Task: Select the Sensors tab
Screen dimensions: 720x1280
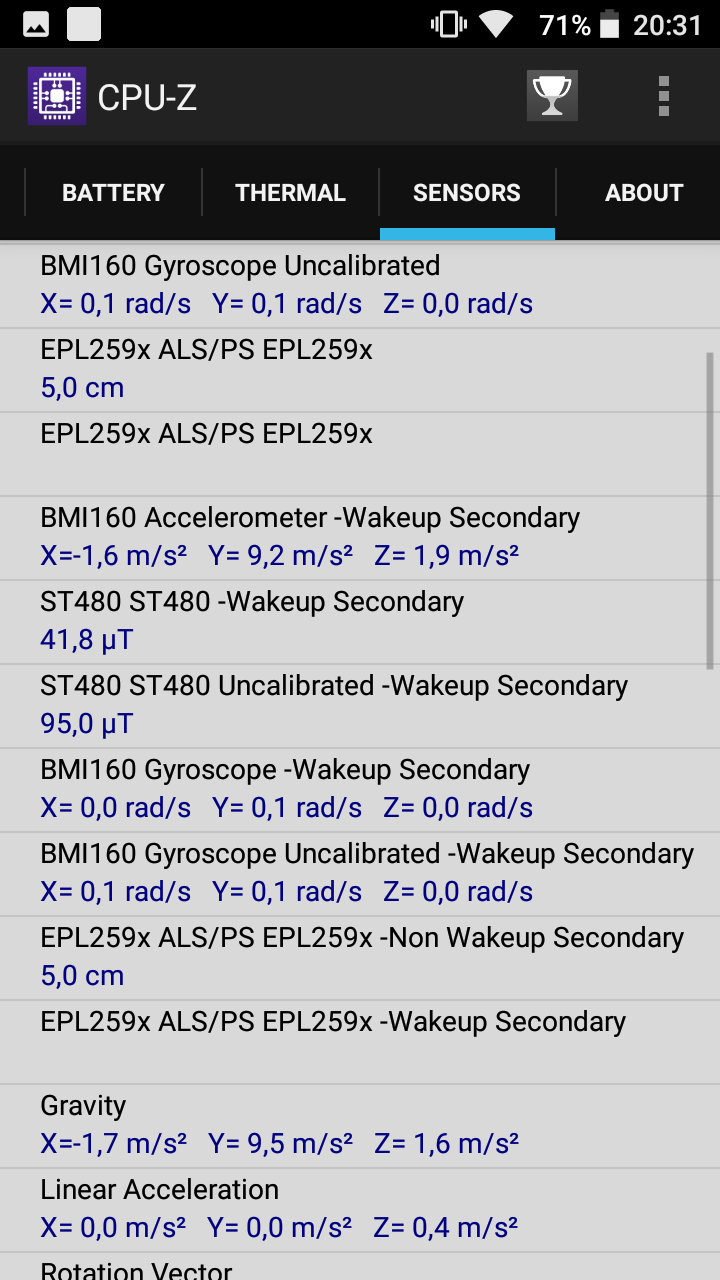Action: (467, 193)
